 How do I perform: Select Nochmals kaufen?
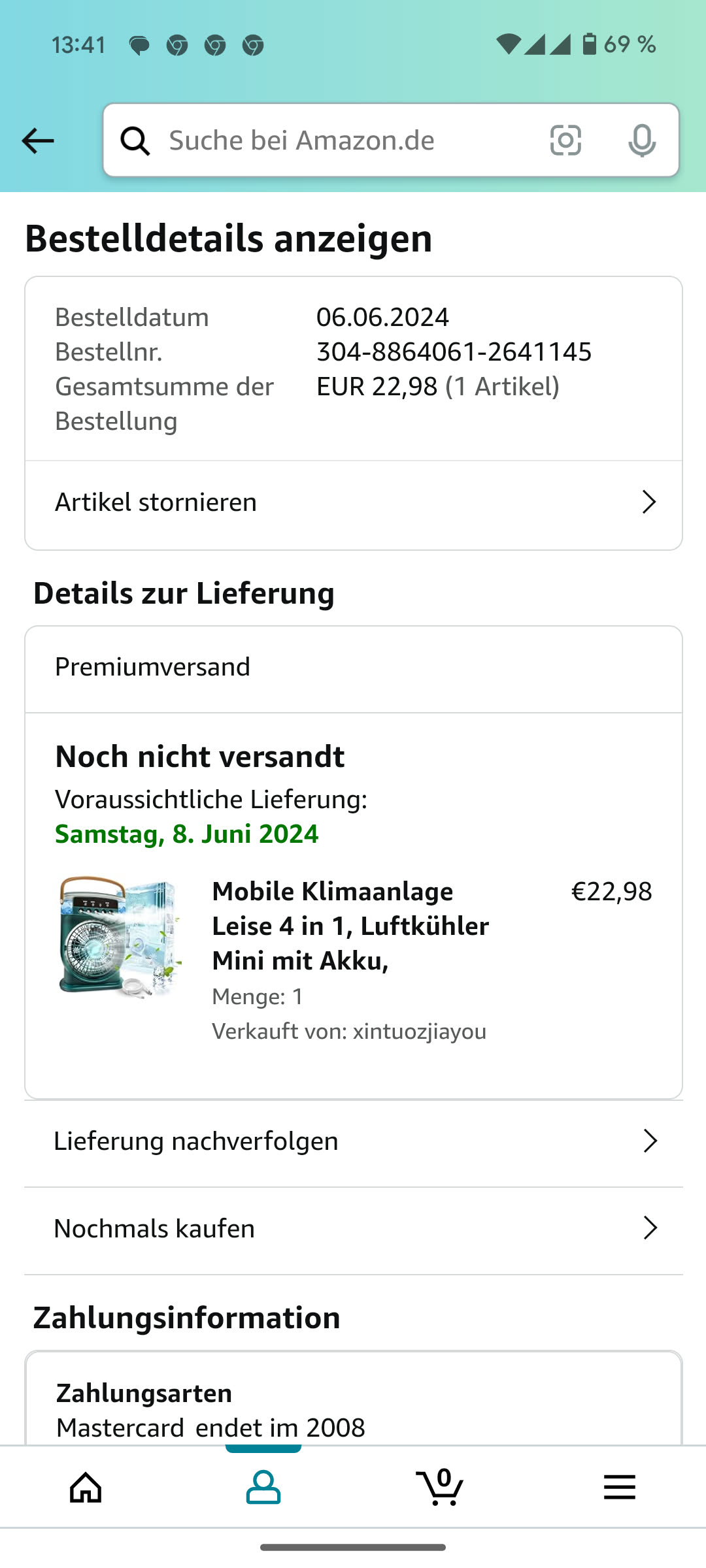[353, 1229]
